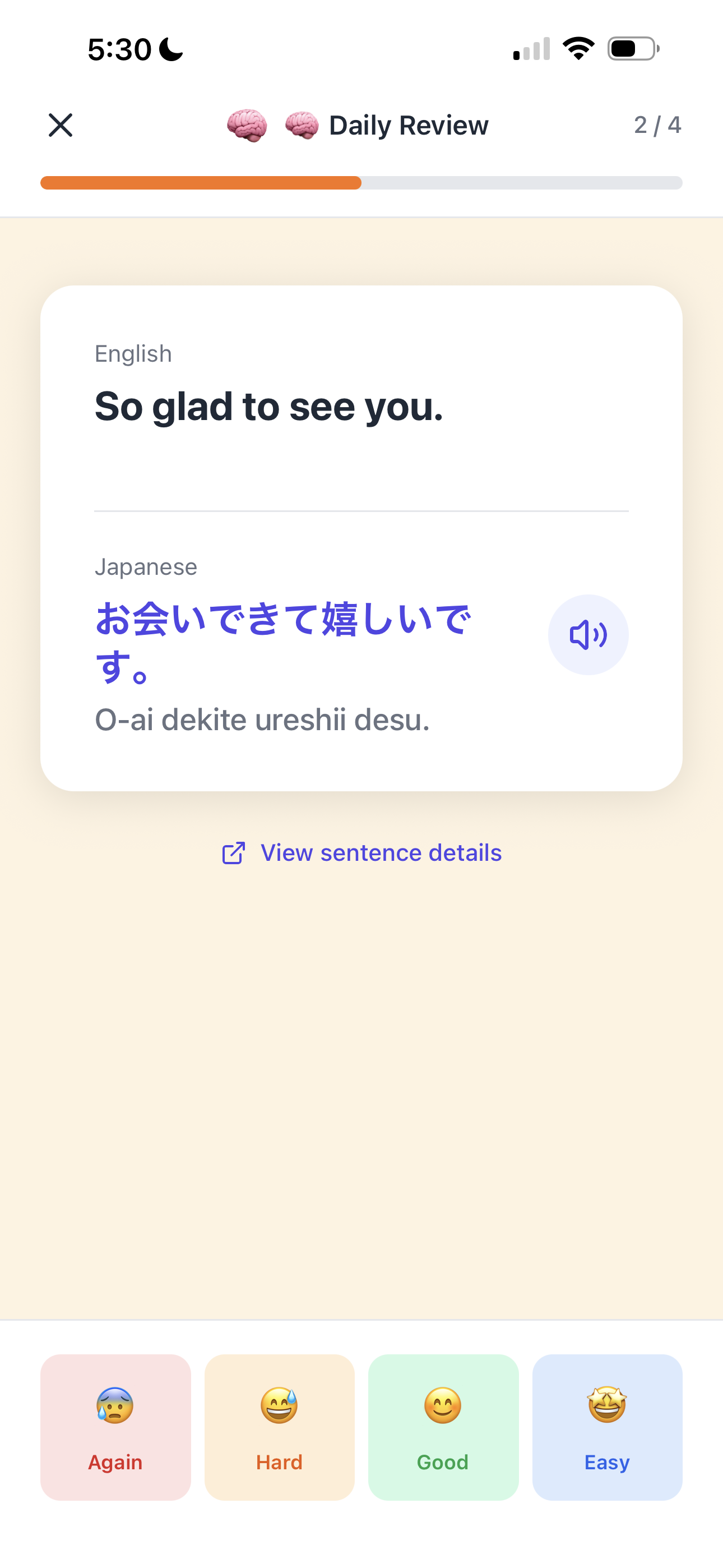Open View sentence details

pos(381,852)
